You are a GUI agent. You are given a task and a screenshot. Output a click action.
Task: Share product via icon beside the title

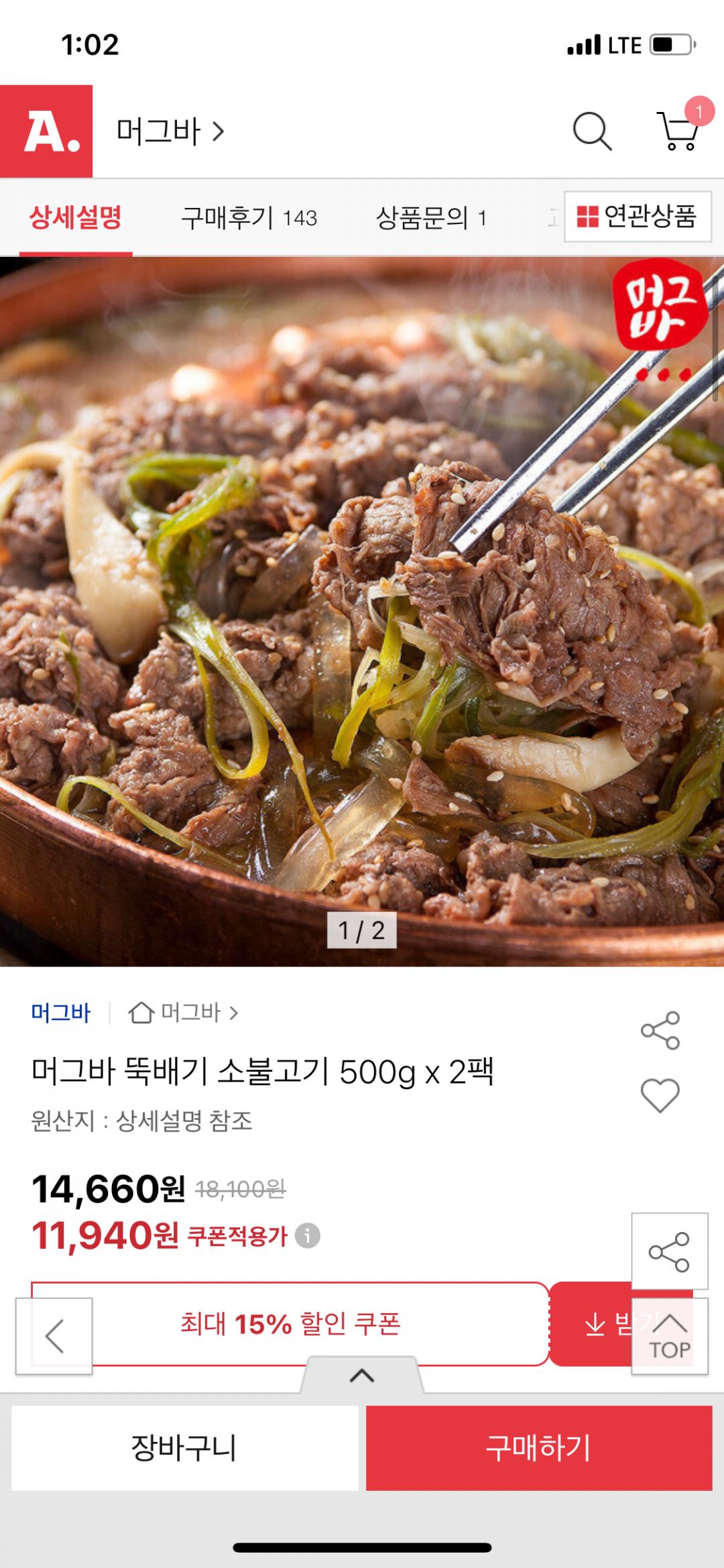[660, 1030]
